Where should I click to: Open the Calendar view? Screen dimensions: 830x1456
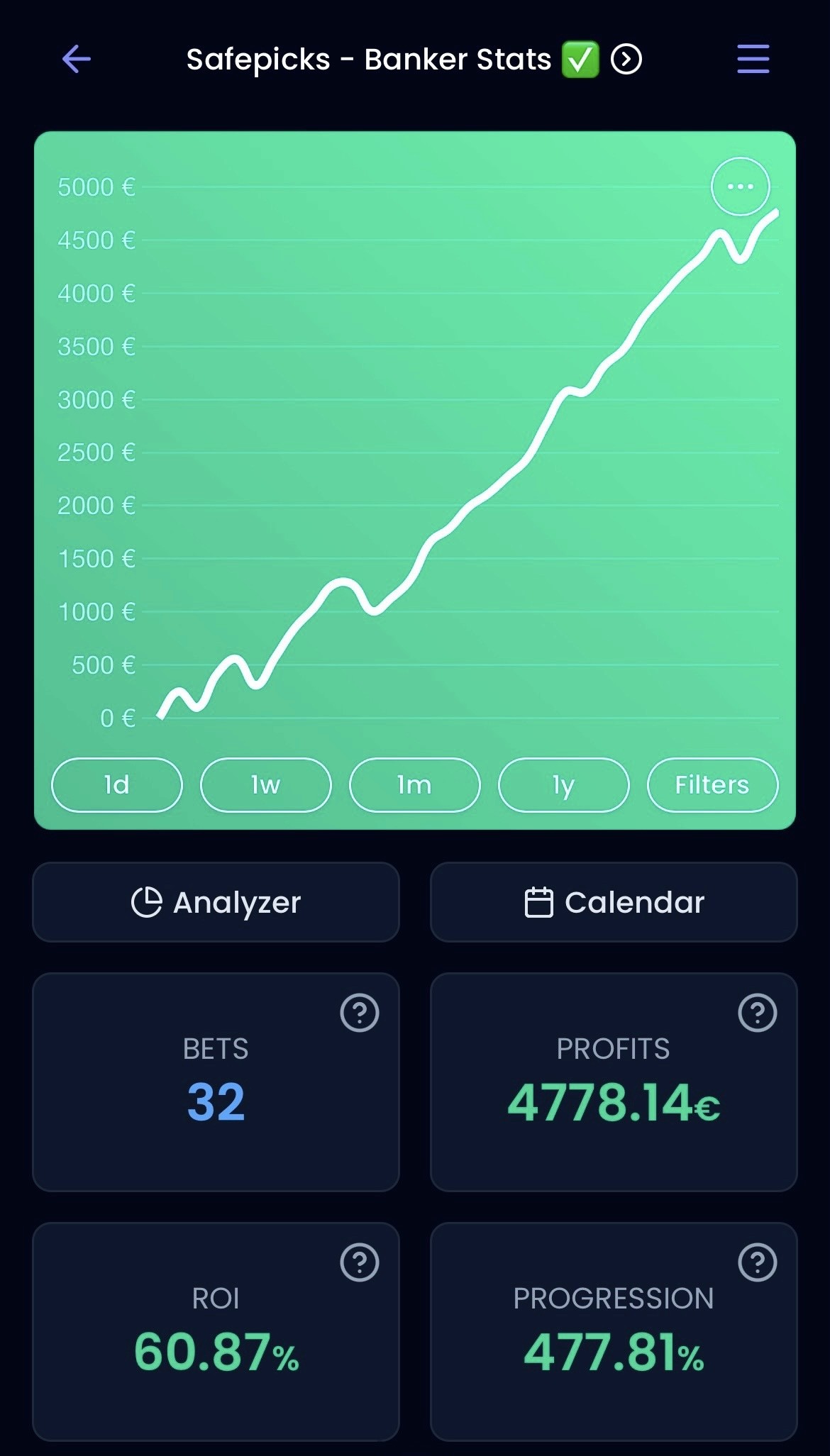(x=614, y=902)
